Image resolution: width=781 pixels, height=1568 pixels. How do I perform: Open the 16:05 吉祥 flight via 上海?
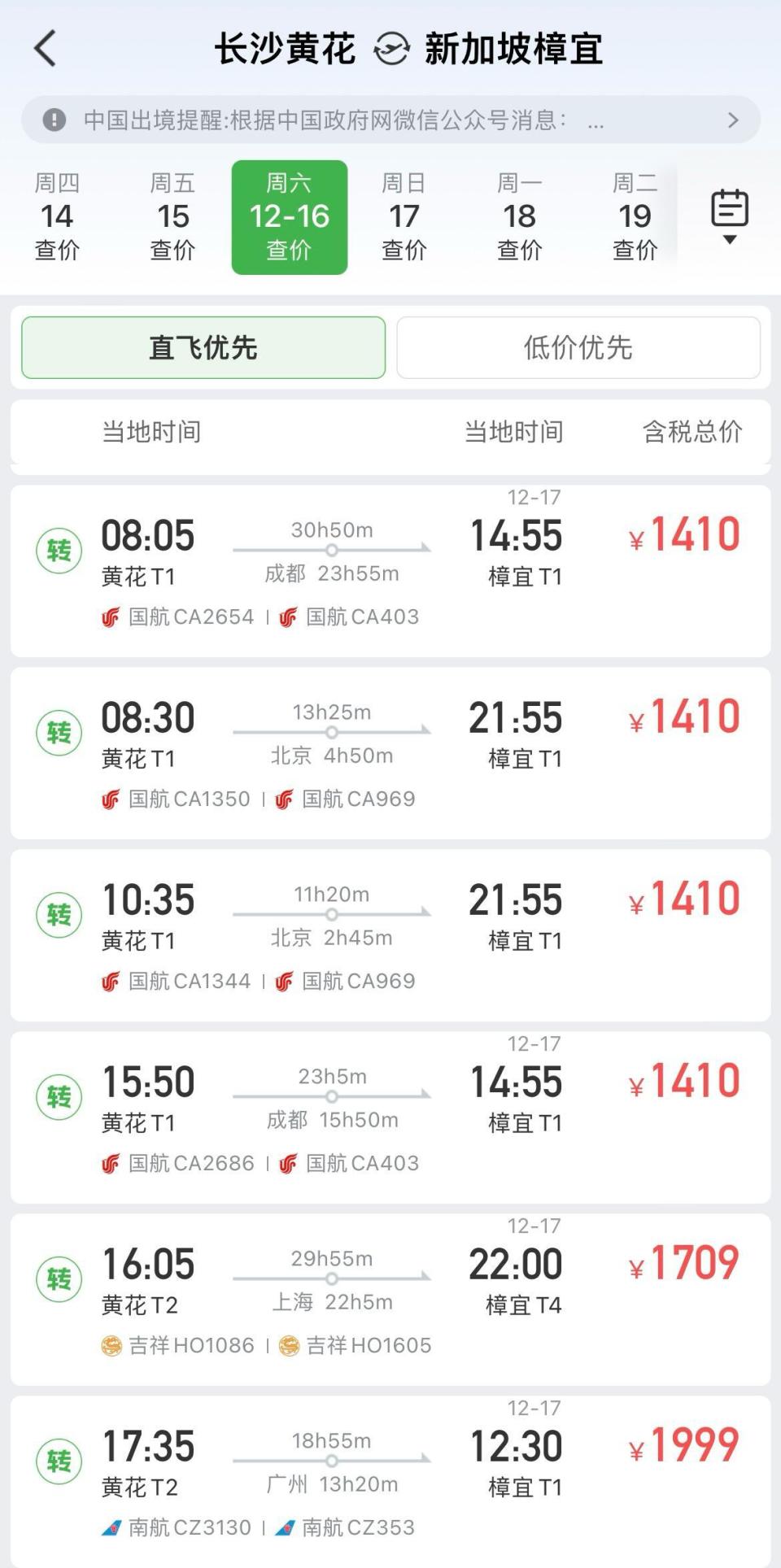[390, 1300]
